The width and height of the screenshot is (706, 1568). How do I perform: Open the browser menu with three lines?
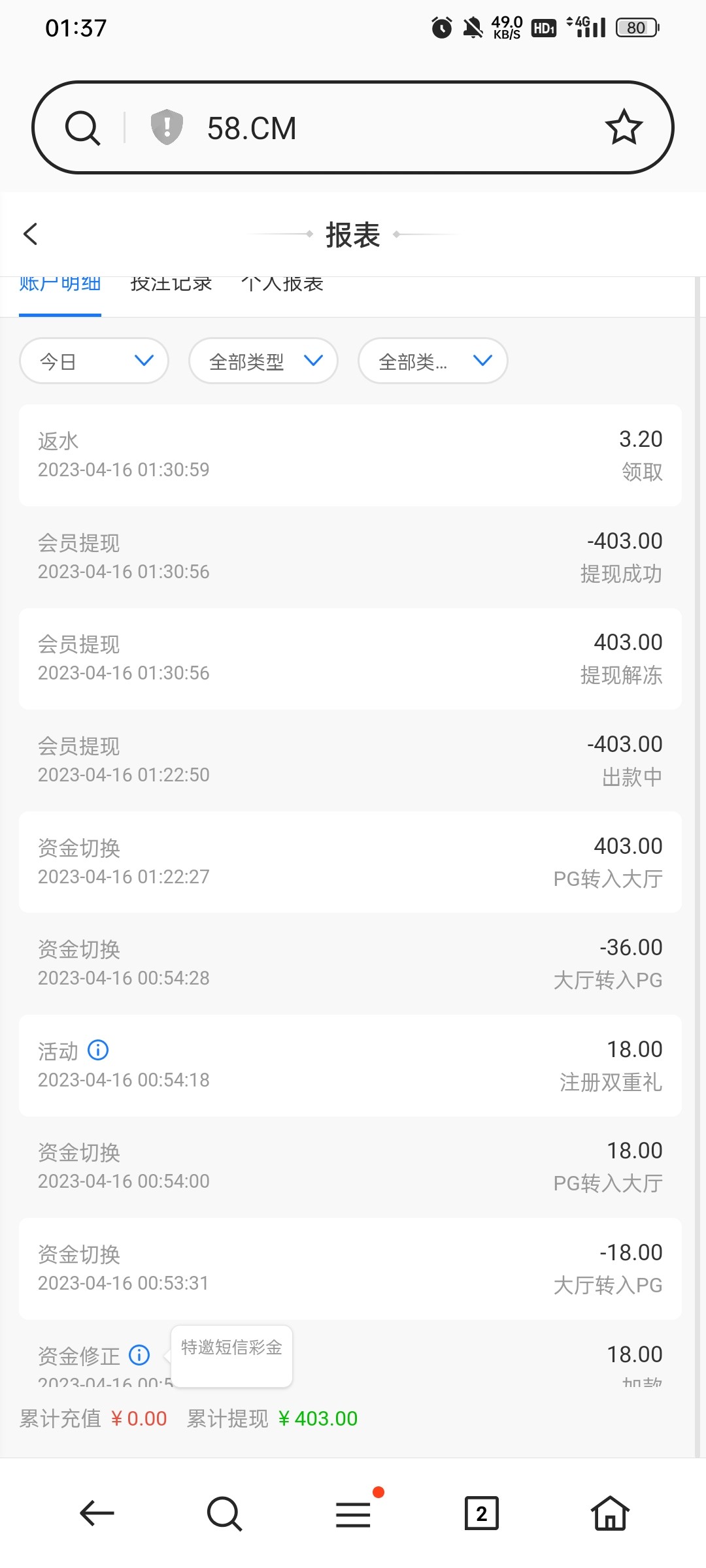pyautogui.click(x=353, y=1513)
